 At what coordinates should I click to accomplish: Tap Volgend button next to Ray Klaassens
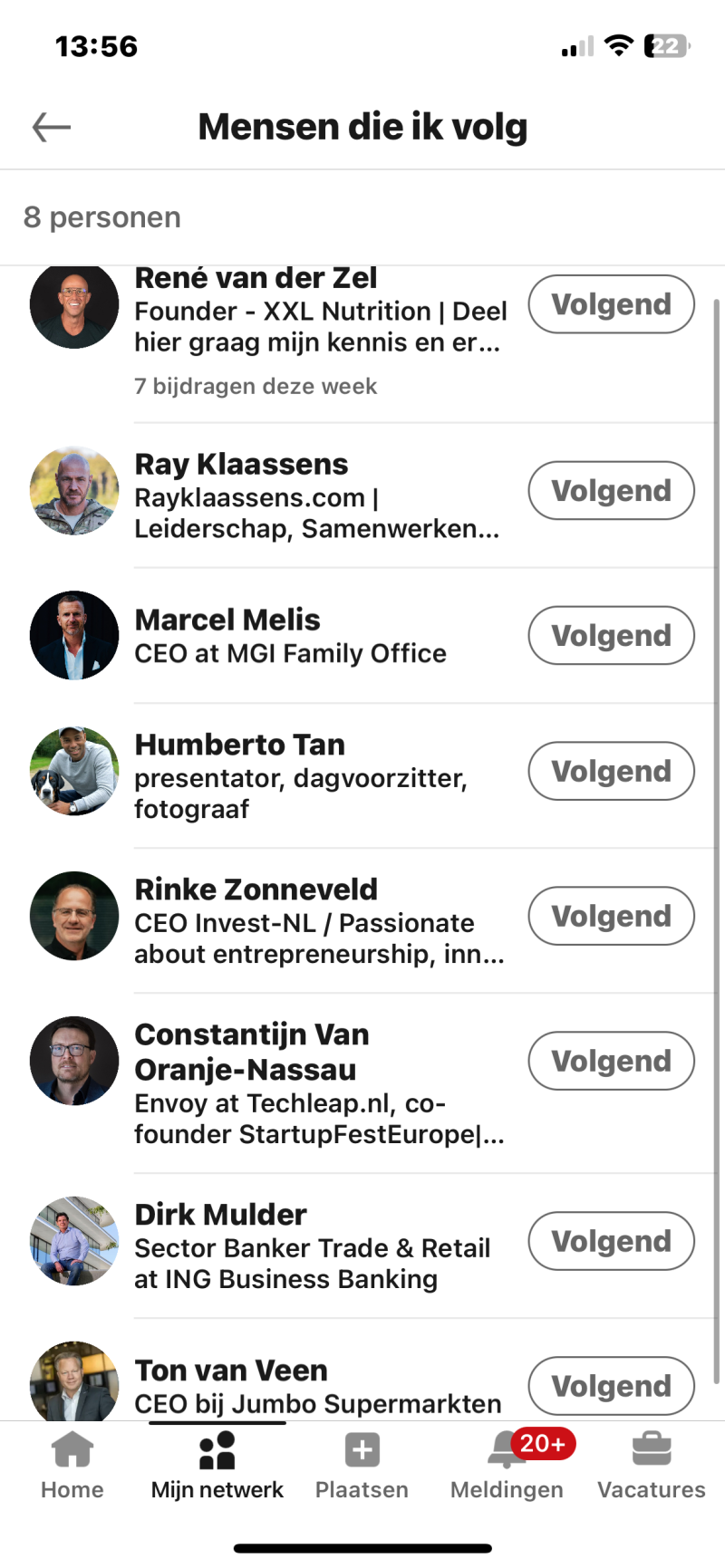611,491
